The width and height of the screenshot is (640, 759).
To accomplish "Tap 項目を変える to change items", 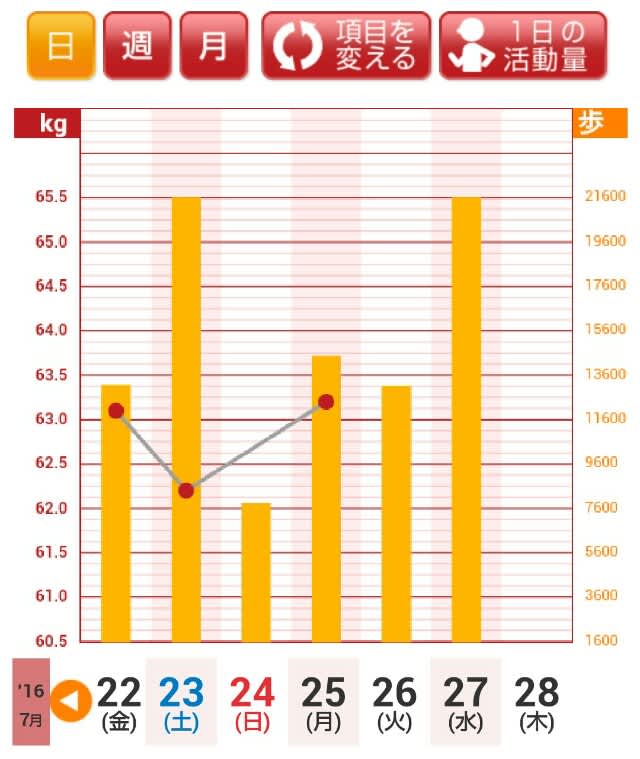I will (346, 46).
